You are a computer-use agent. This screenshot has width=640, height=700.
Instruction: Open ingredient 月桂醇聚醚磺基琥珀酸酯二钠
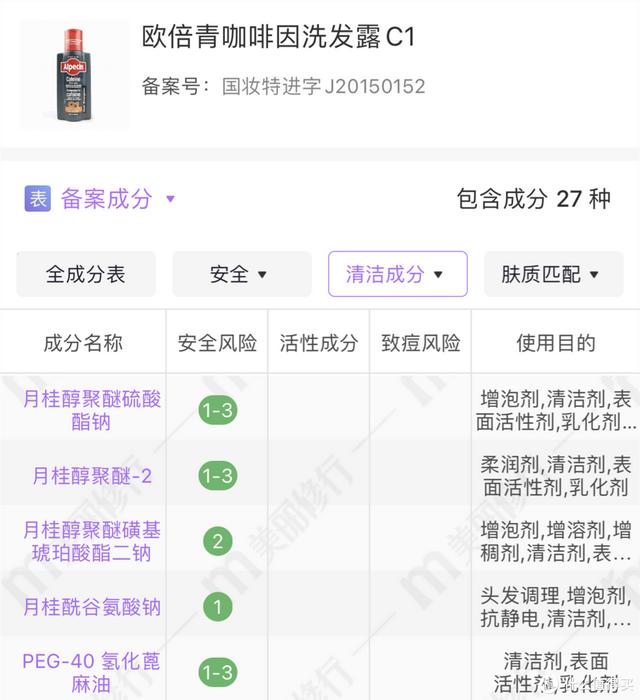[x=92, y=541]
